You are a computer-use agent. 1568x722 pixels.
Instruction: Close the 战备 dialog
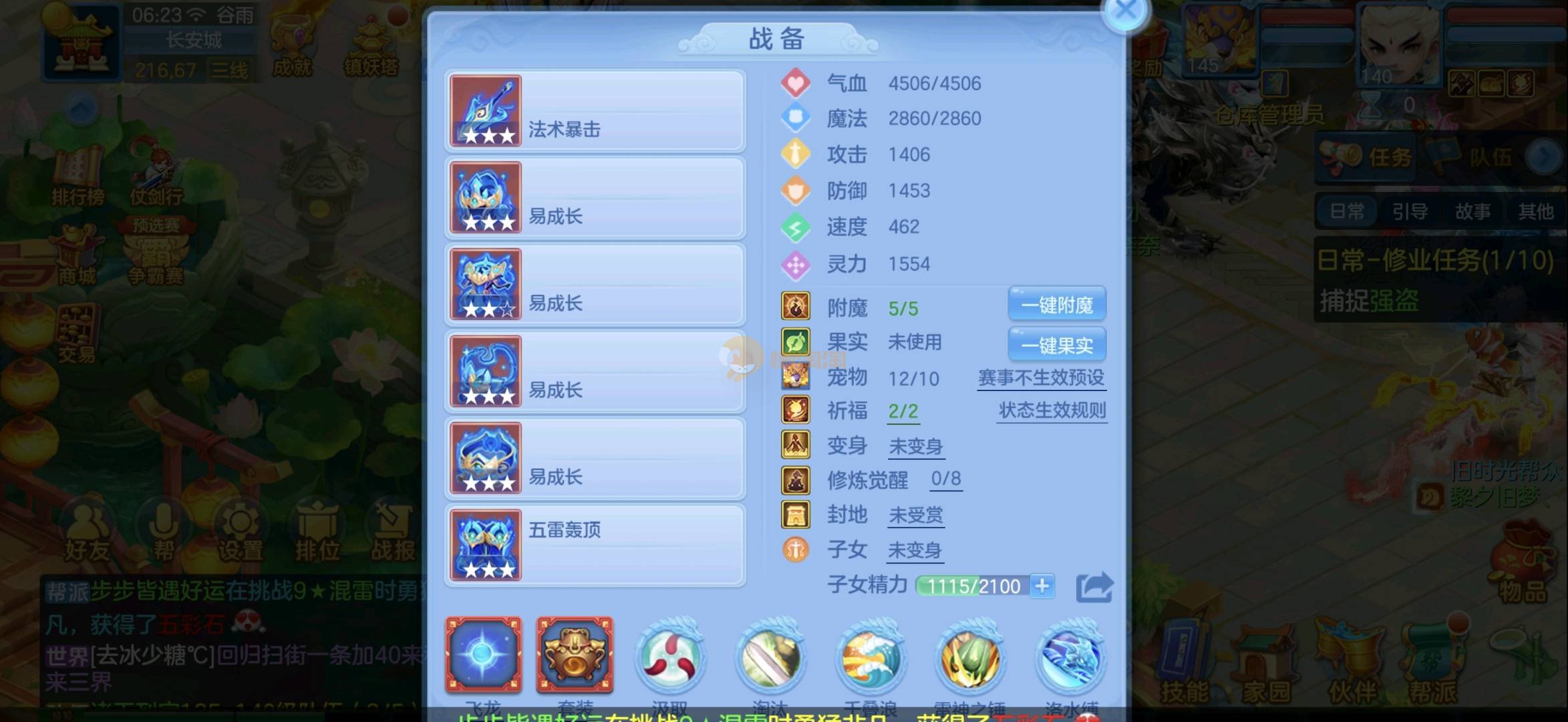click(x=1126, y=11)
